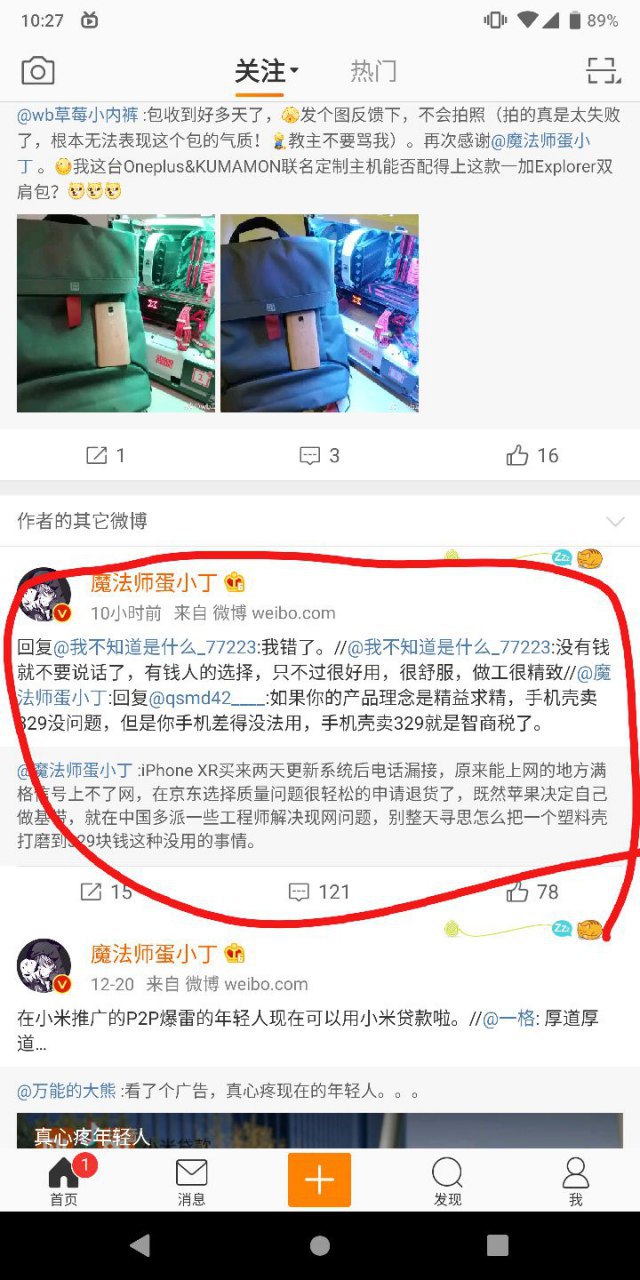Switch to the 热门 tab
The height and width of the screenshot is (1280, 640).
point(373,71)
